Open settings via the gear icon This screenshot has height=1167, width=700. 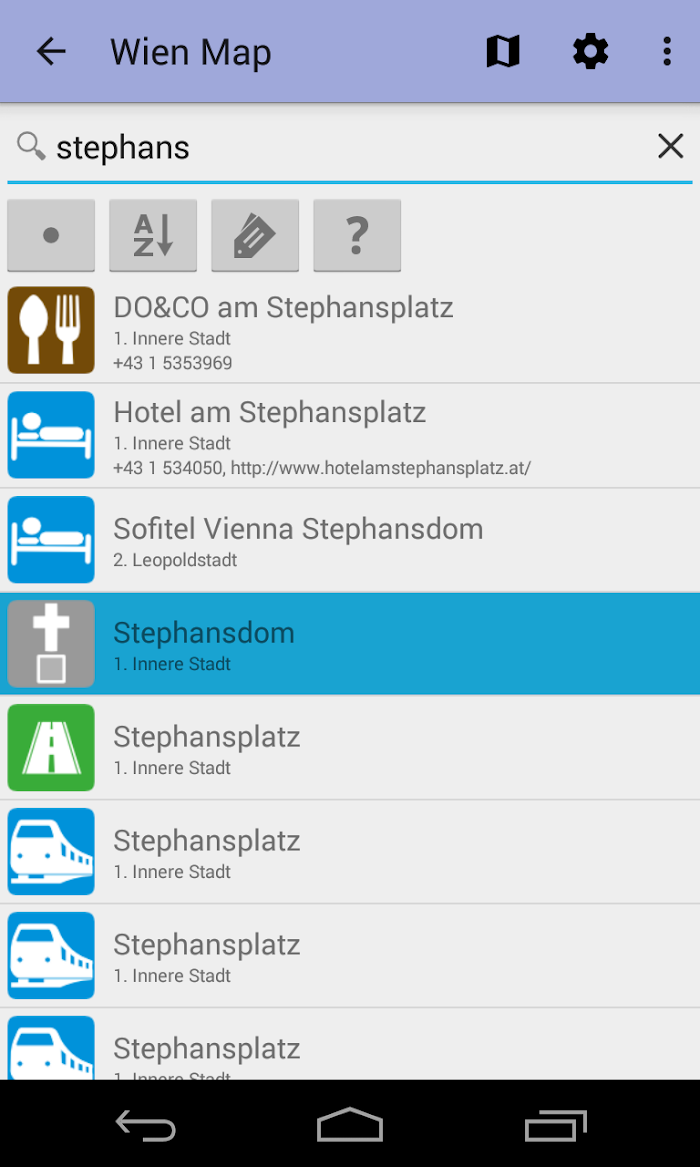click(x=591, y=52)
